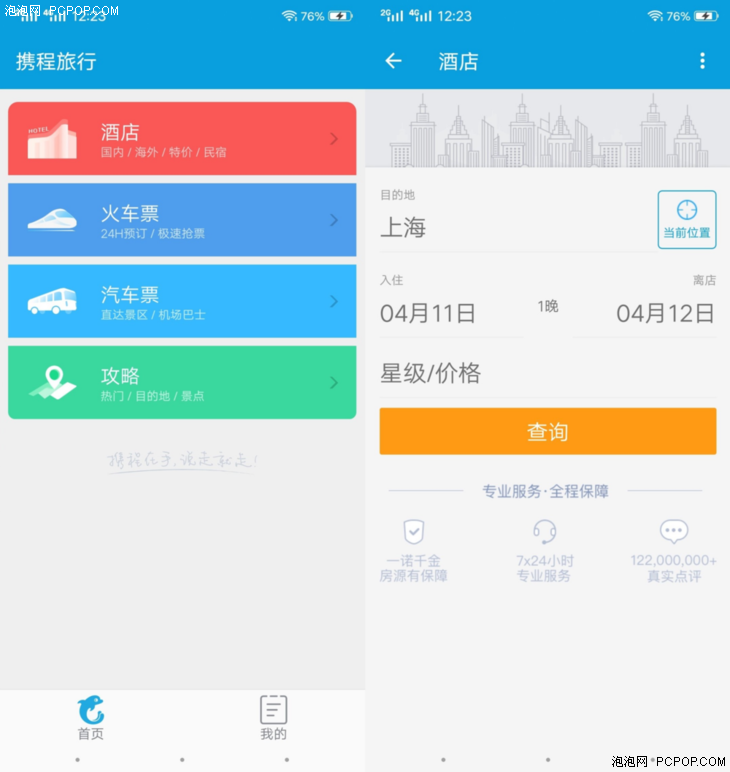
Task: Use 当前位置 current location button
Action: (x=686, y=219)
